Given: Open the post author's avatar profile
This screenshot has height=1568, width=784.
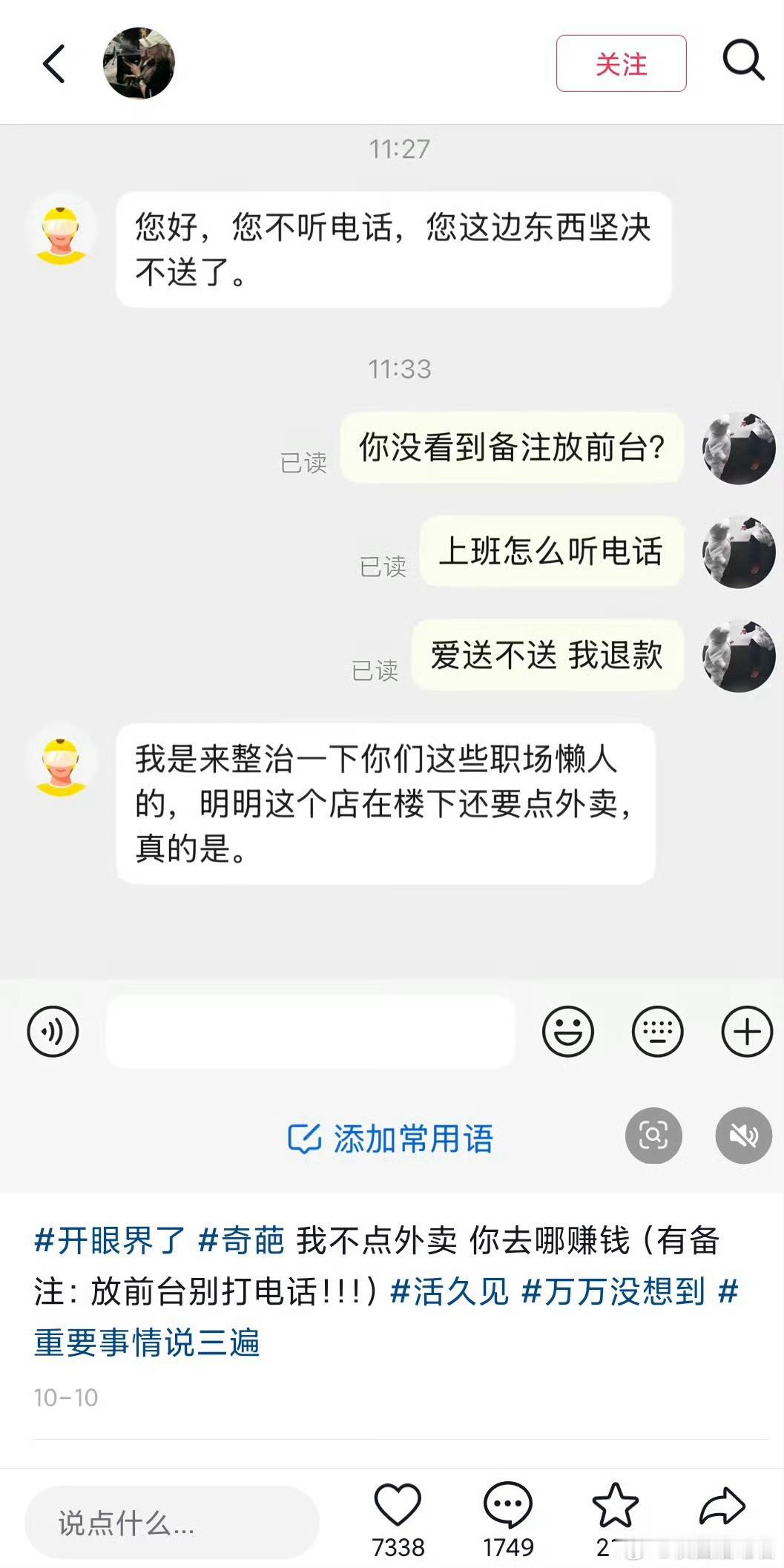Looking at the screenshot, I should click(139, 63).
